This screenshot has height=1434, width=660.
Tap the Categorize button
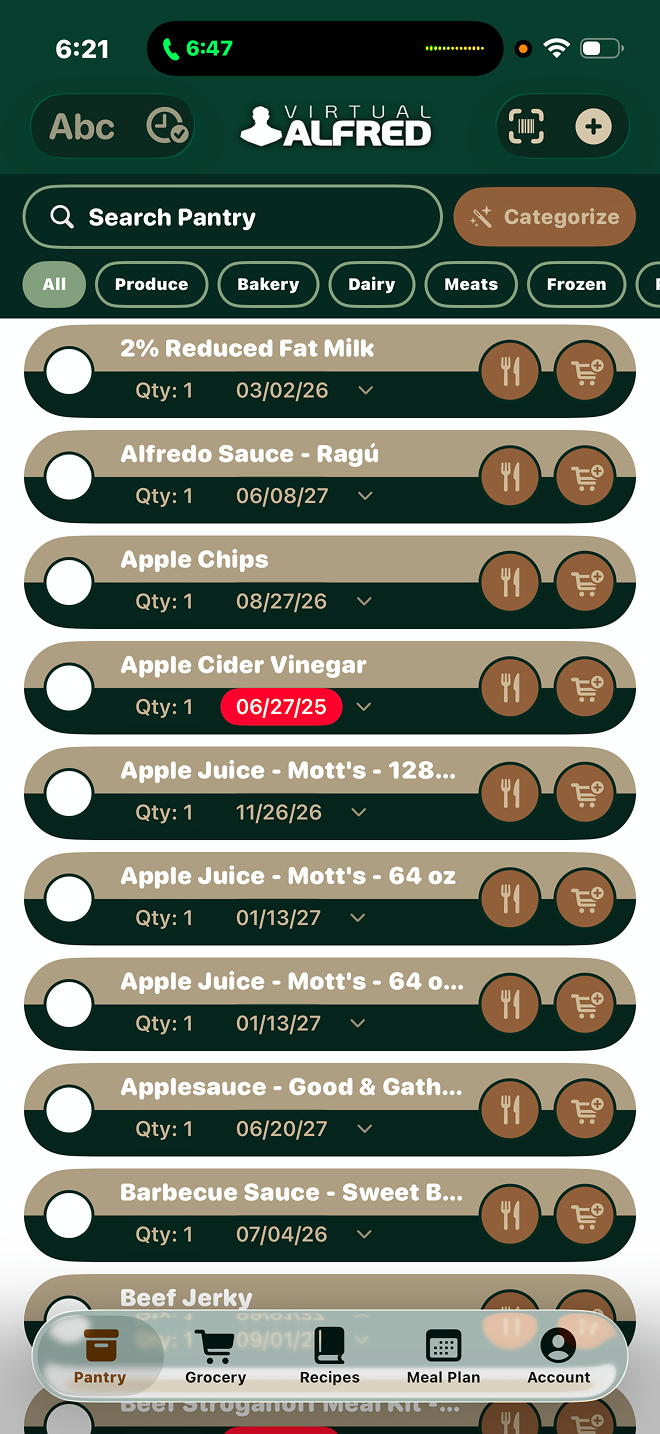pyautogui.click(x=545, y=217)
